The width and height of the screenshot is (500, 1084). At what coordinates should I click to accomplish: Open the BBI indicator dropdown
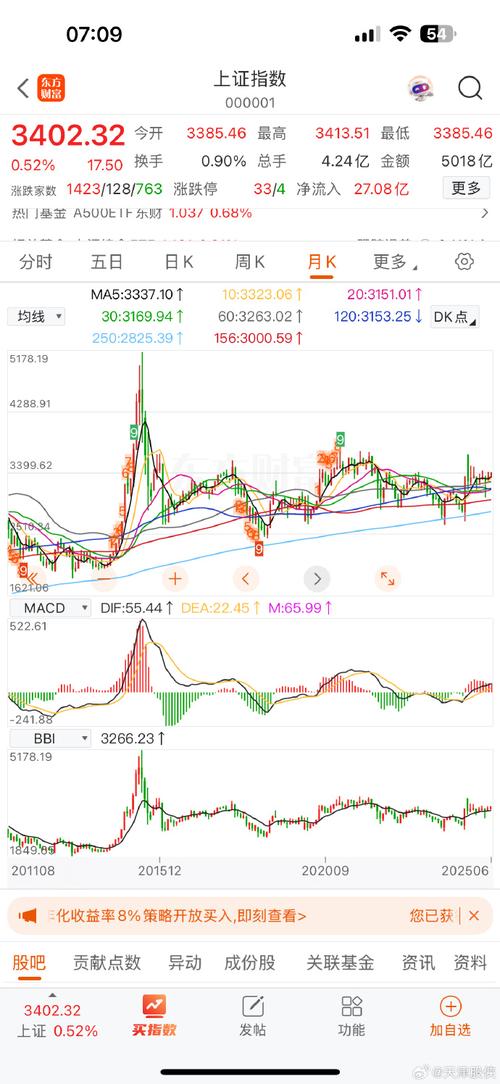(49, 738)
